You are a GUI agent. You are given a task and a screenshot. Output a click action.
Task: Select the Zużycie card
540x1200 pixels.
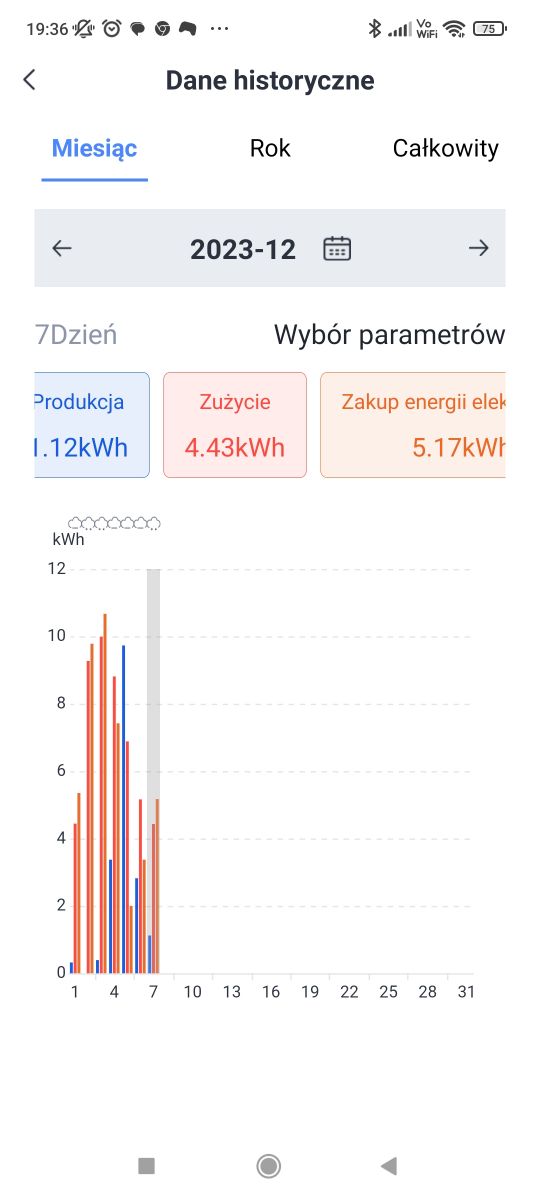click(235, 425)
